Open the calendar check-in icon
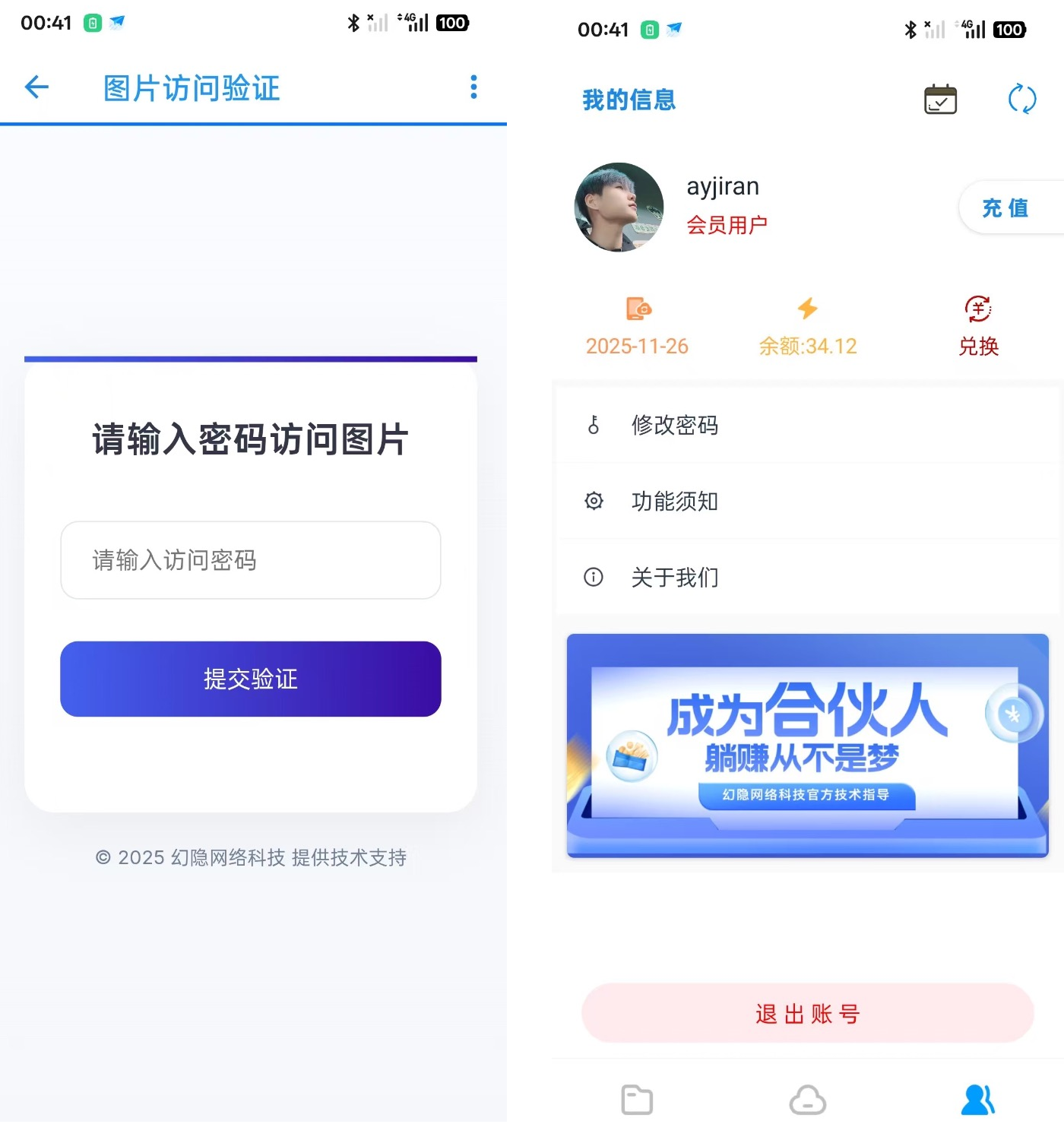 (x=940, y=100)
